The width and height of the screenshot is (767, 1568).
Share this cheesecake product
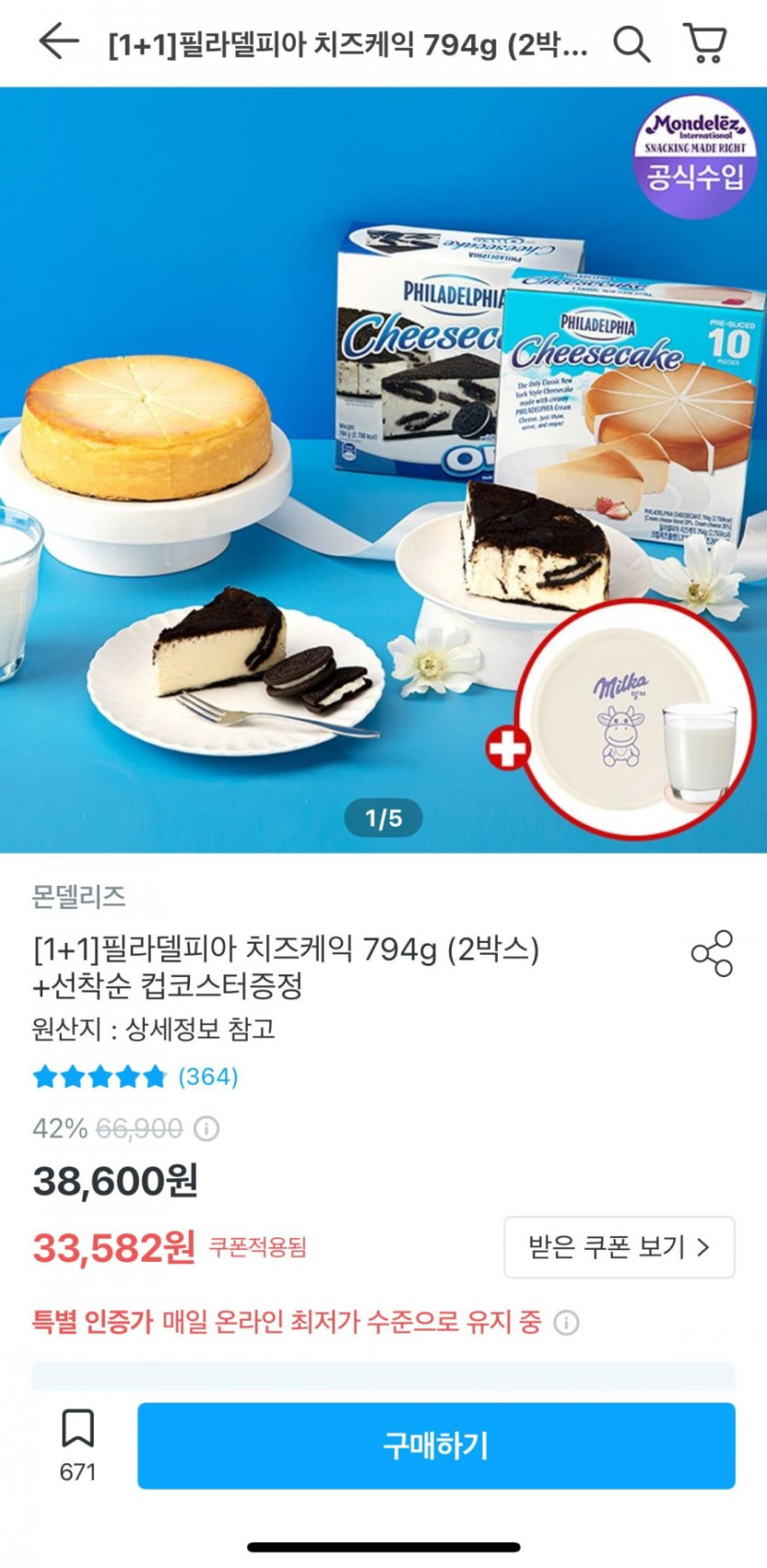coord(712,953)
